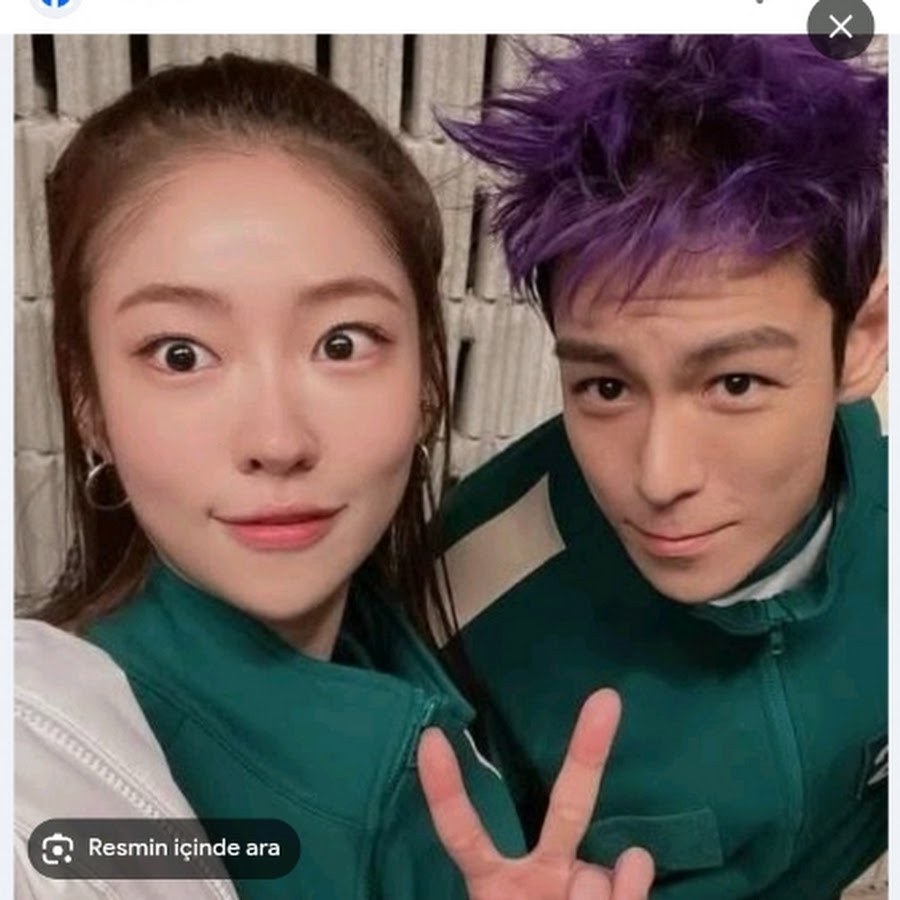
Task: Close the image preview
Action: pyautogui.click(x=840, y=26)
